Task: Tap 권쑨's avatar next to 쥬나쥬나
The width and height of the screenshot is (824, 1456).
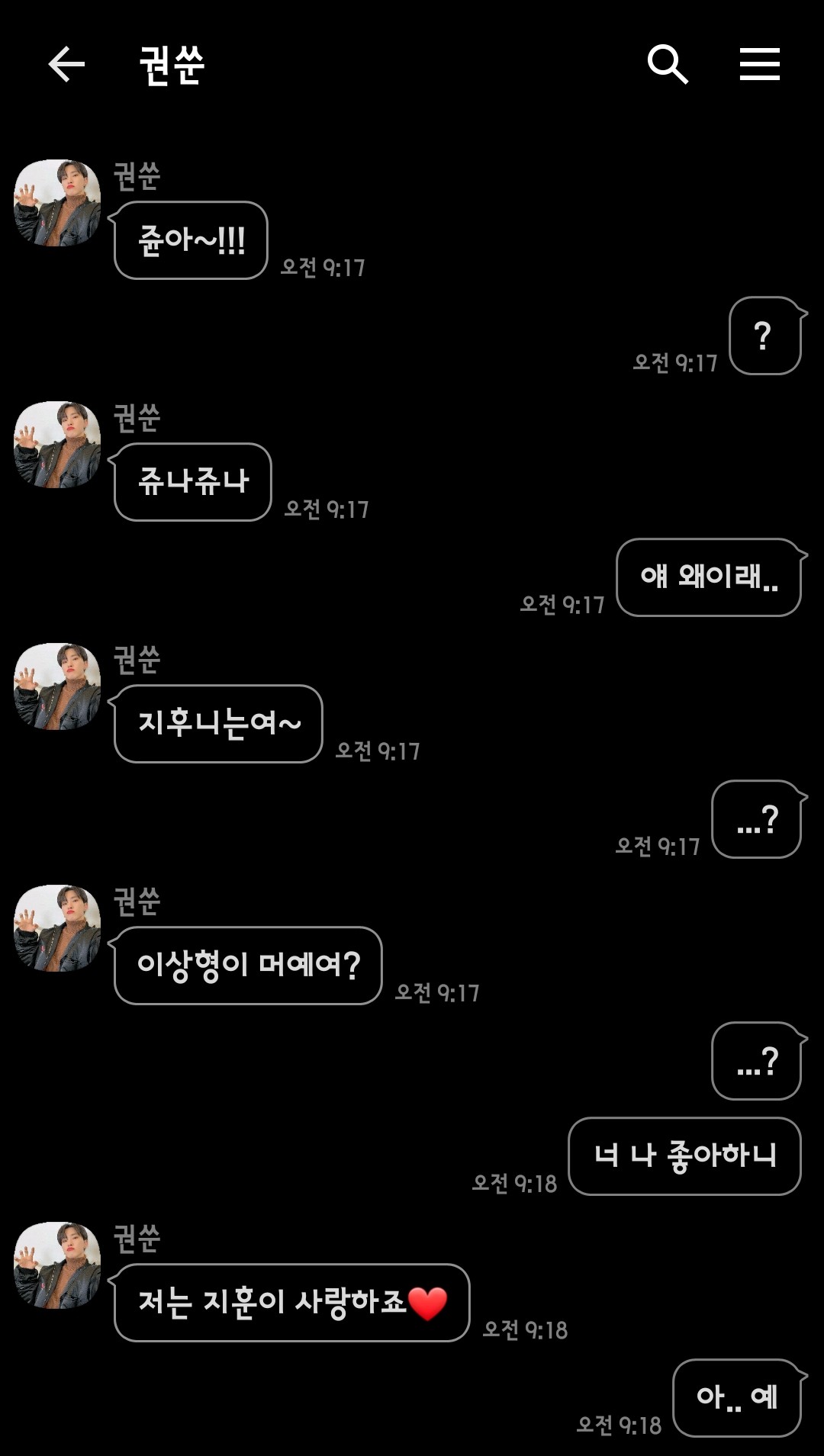Action: 57,445
